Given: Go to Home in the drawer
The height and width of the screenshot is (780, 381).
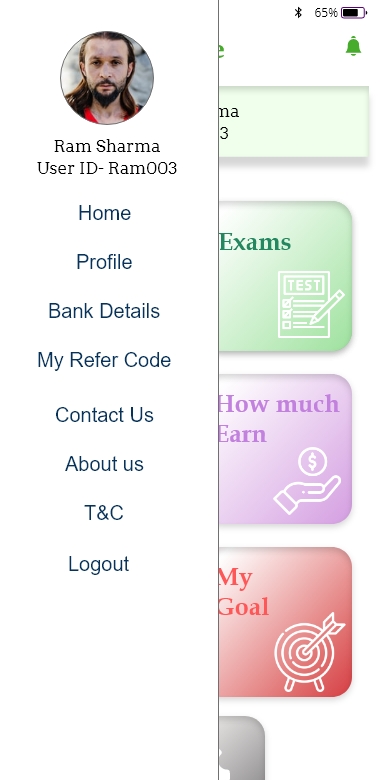Looking at the screenshot, I should tap(104, 213).
